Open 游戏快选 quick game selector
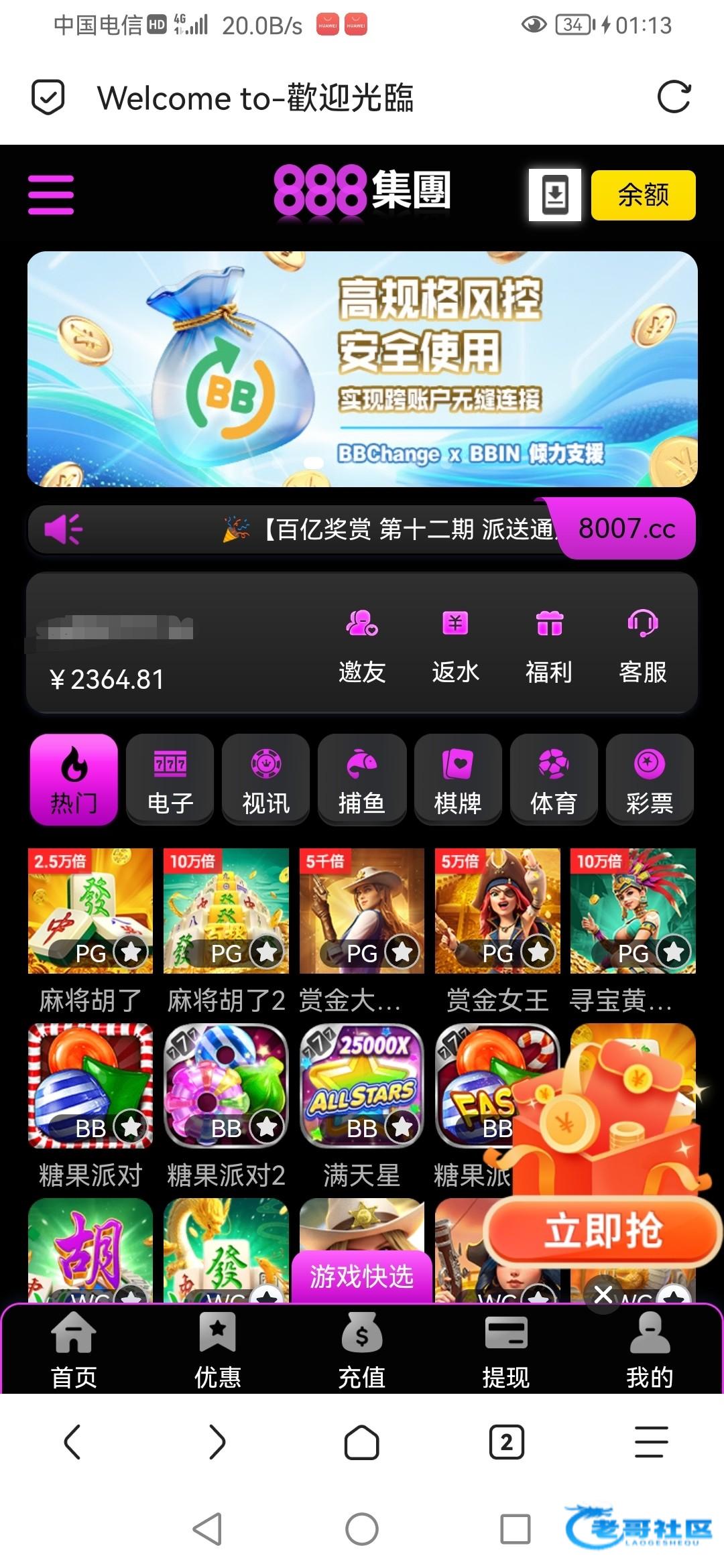 362,1277
